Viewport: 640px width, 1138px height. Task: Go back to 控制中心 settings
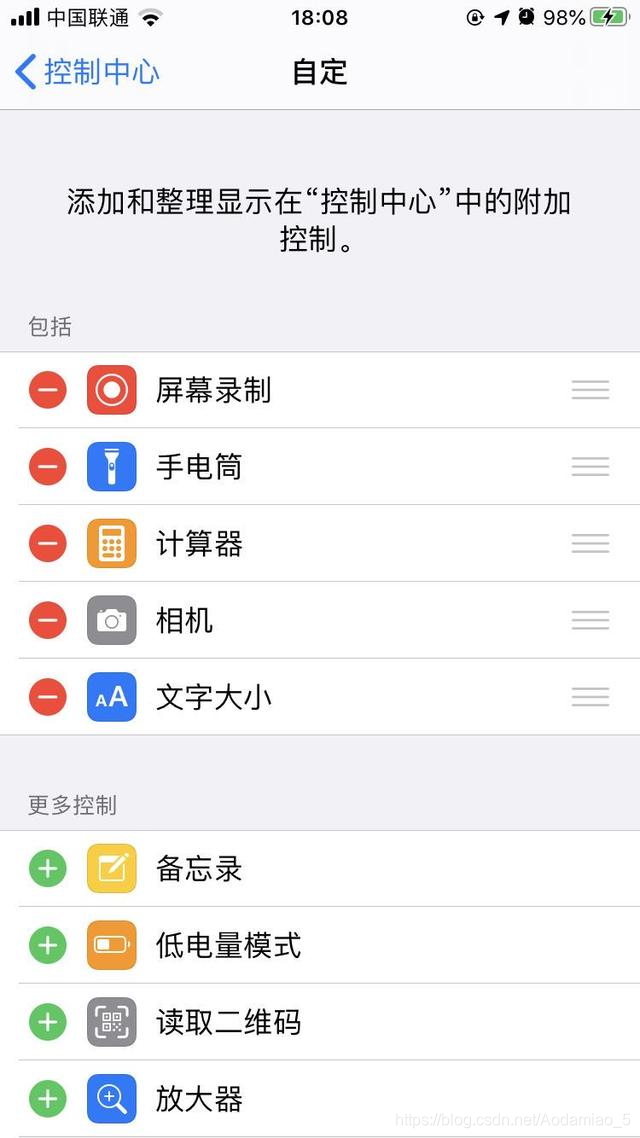click(x=88, y=73)
